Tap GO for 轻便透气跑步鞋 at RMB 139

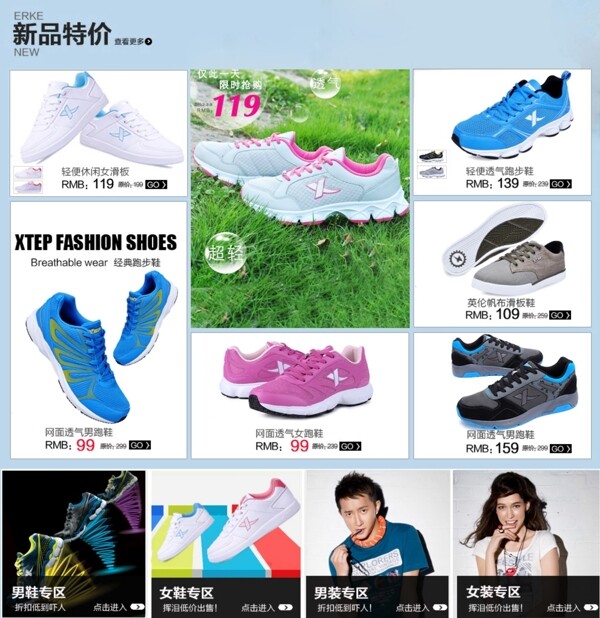560,184
